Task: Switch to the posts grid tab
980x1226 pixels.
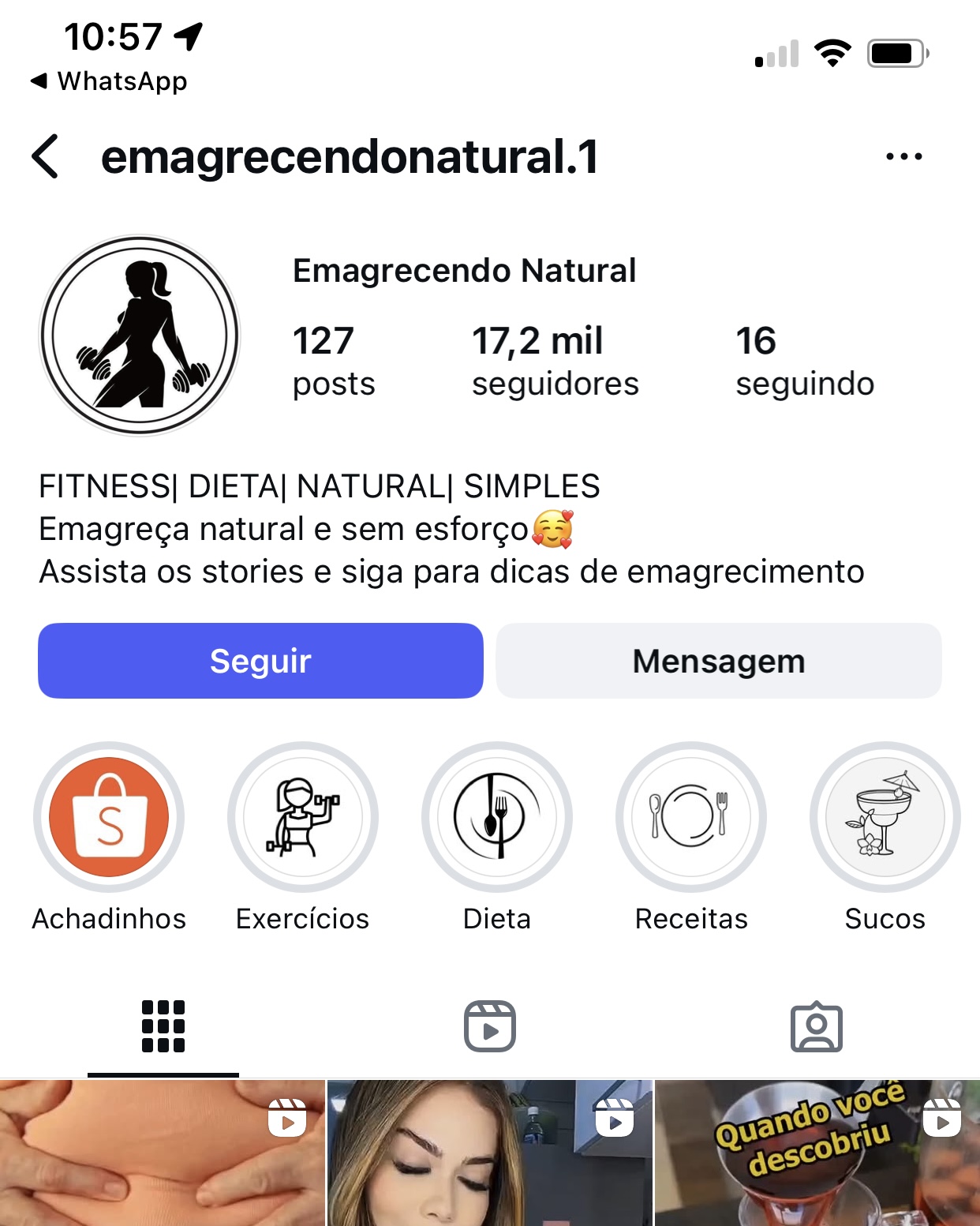Action: 163,1026
